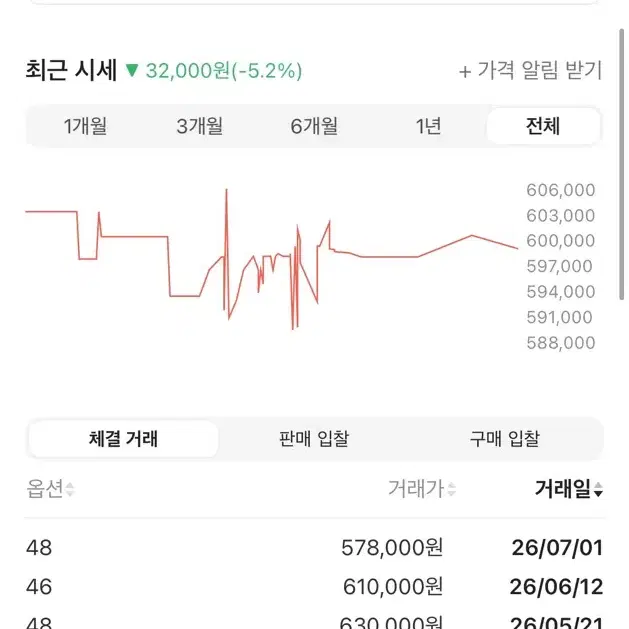This screenshot has width=629, height=629.
Task: Sort the list by 옵션
Action: pyautogui.click(x=51, y=489)
